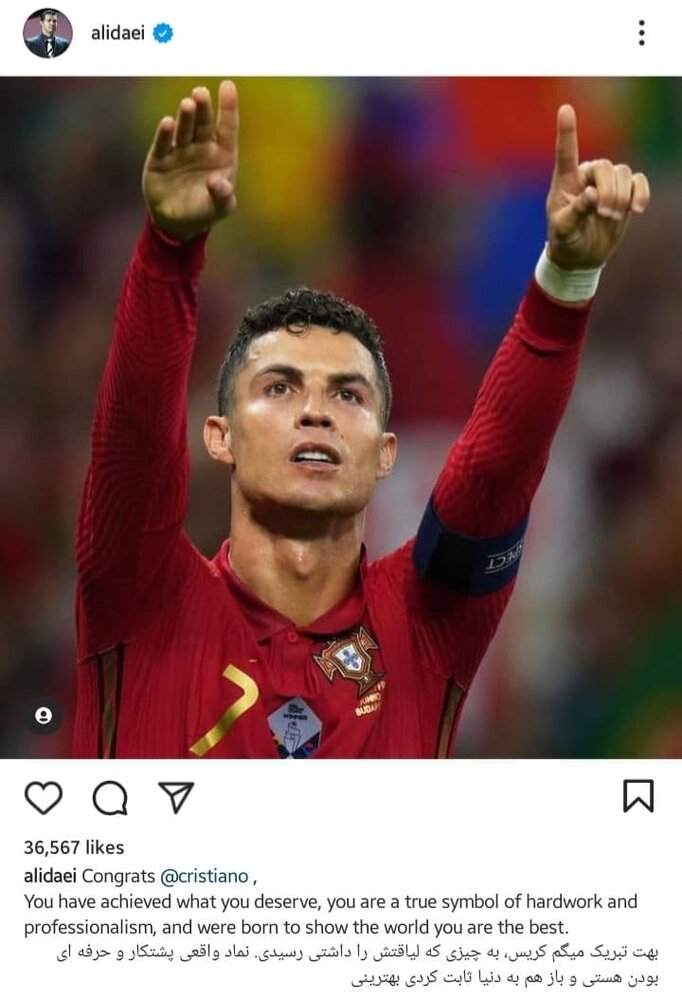Open the post's three-dot options menu
This screenshot has height=1000, width=682.
[641, 33]
